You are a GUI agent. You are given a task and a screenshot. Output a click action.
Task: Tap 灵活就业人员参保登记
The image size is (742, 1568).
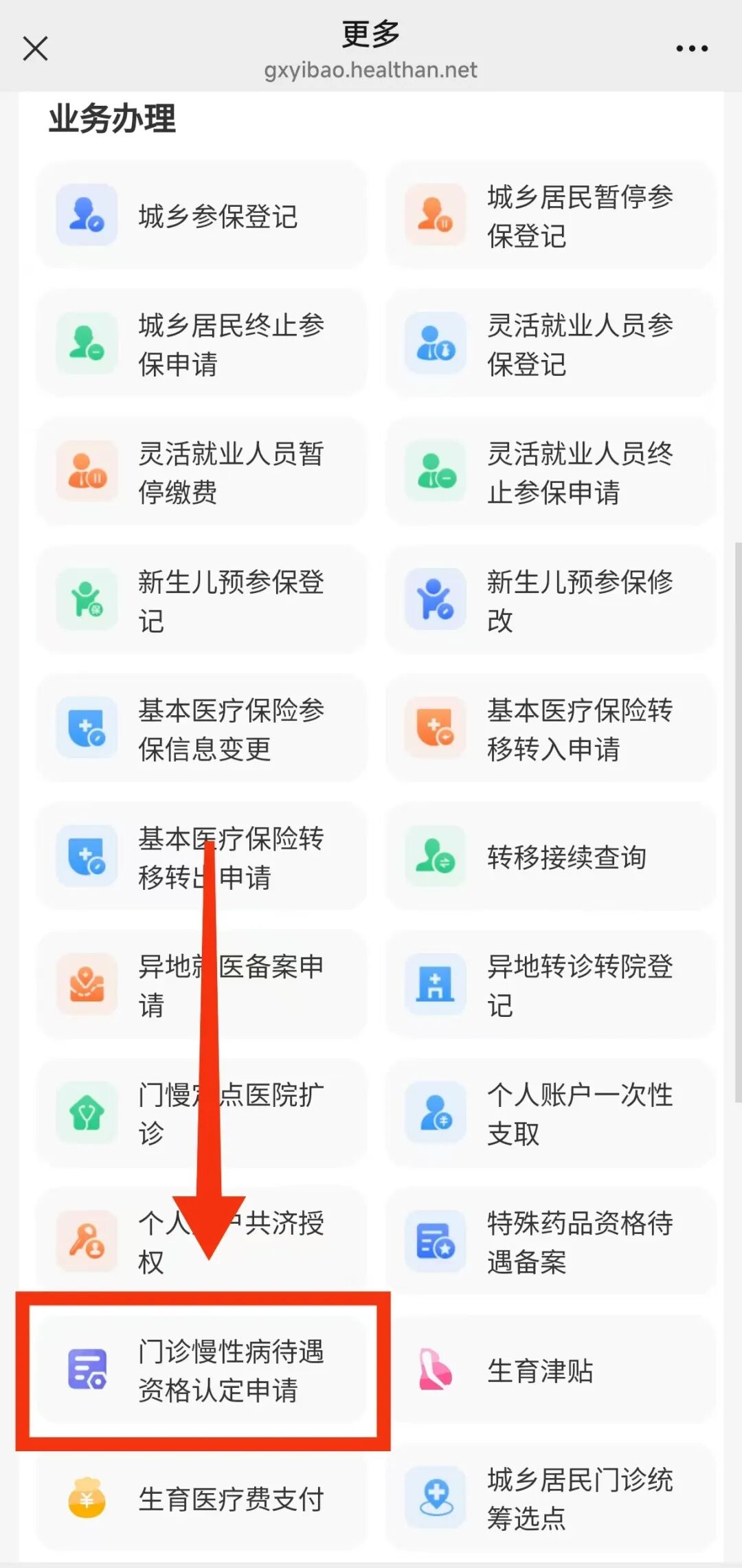click(550, 344)
